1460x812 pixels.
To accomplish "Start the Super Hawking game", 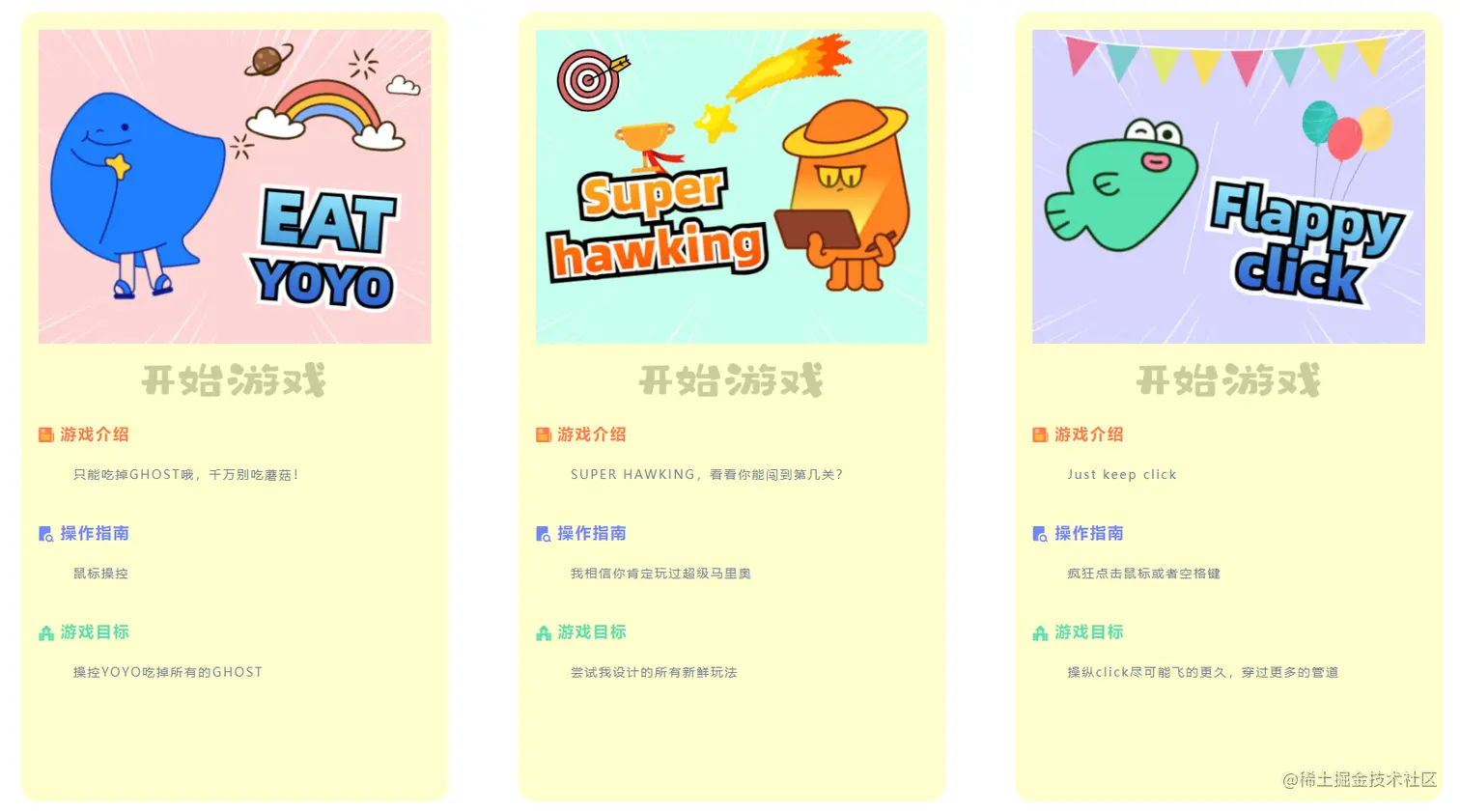I will (731, 380).
